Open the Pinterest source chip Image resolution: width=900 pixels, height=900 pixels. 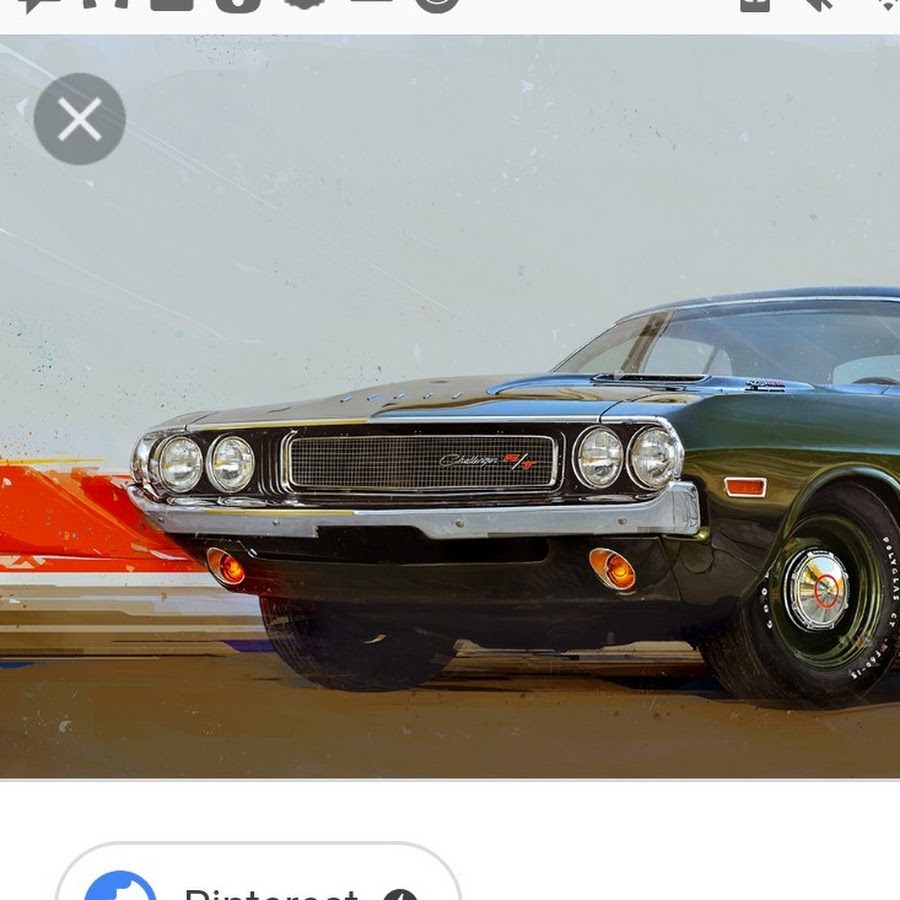258,882
